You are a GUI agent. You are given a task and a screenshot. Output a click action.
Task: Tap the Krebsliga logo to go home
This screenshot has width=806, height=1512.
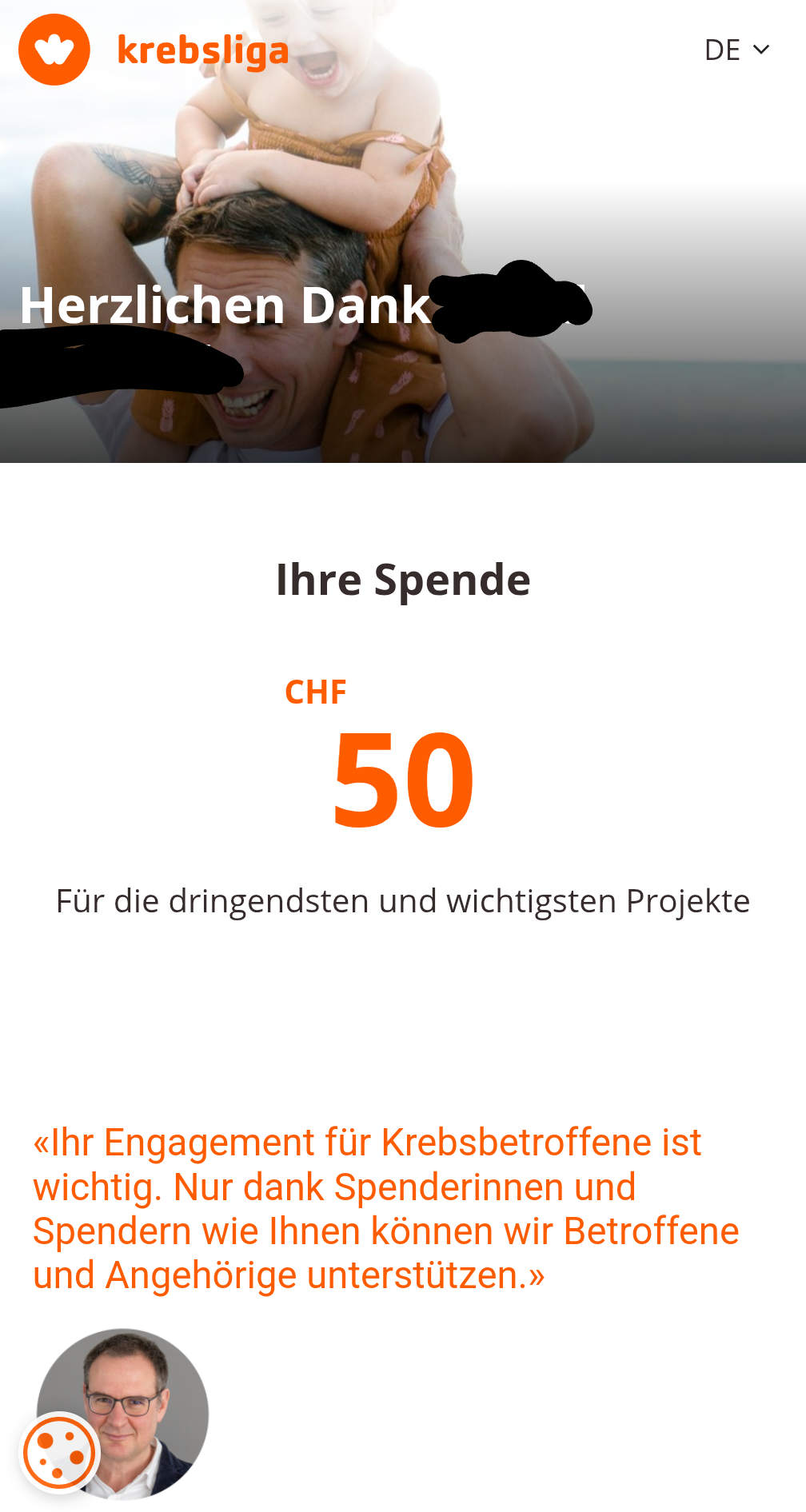coord(154,50)
